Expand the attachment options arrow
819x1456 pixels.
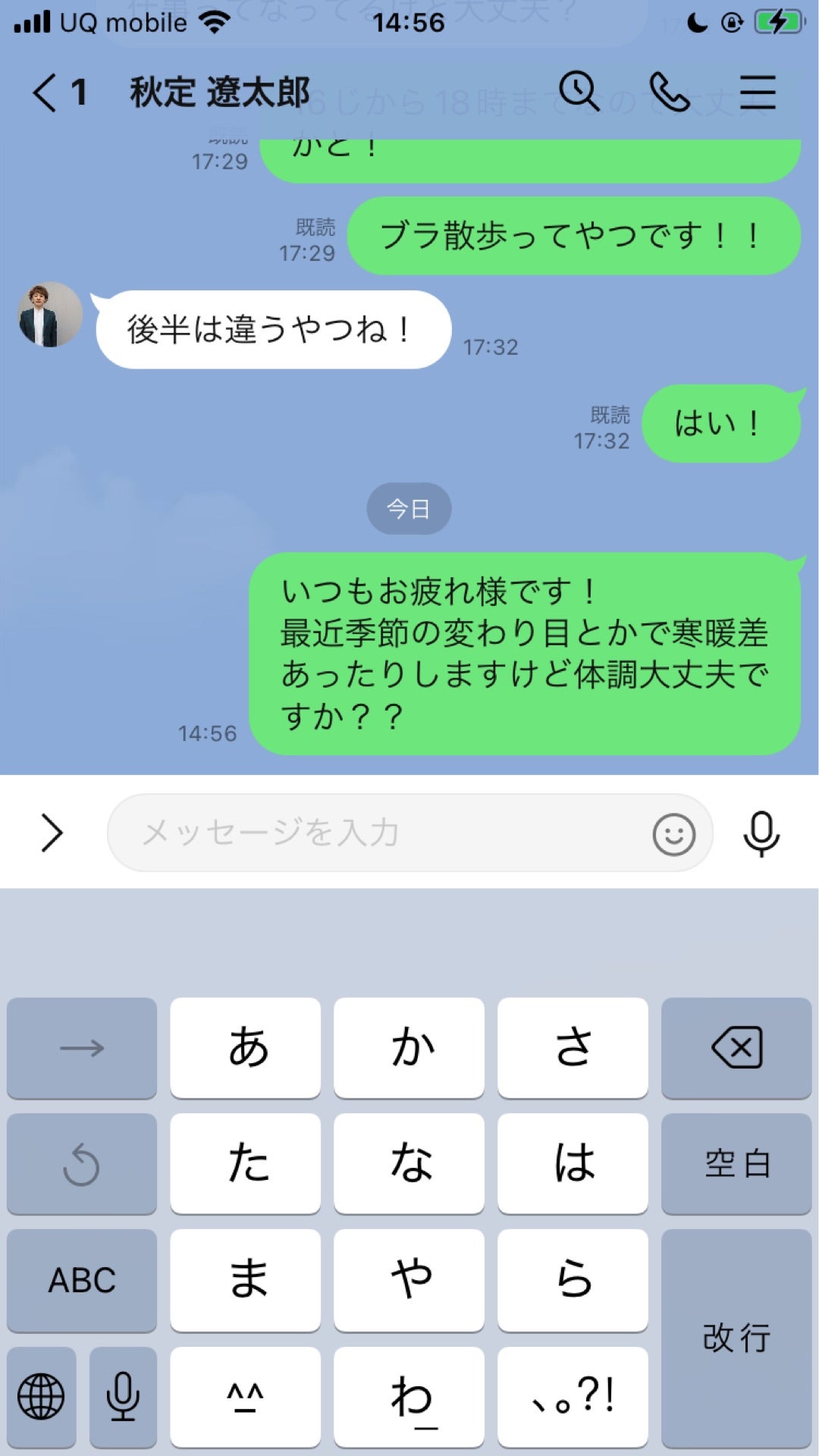[52, 833]
